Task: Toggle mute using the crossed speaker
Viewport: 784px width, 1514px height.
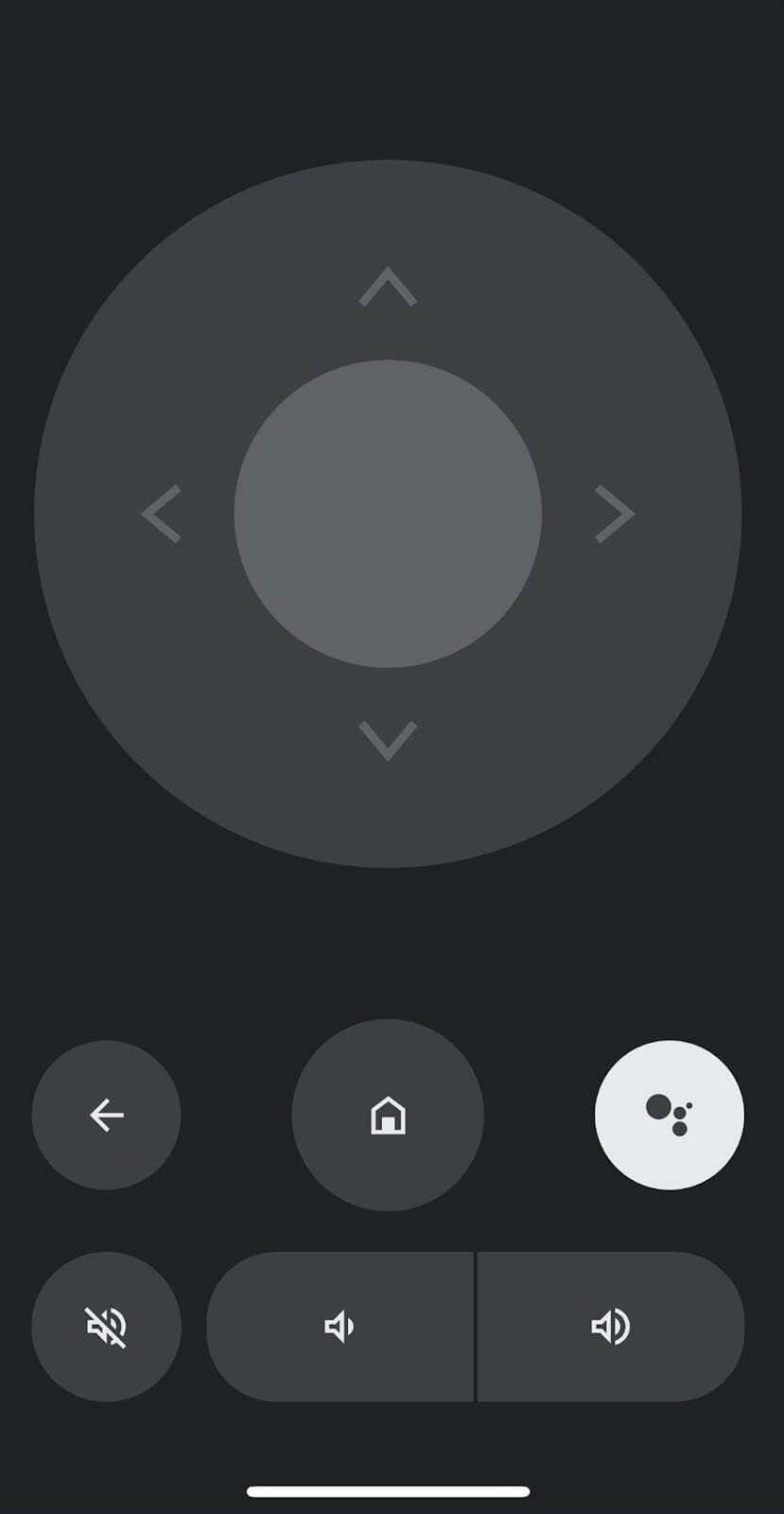Action: (x=106, y=1327)
